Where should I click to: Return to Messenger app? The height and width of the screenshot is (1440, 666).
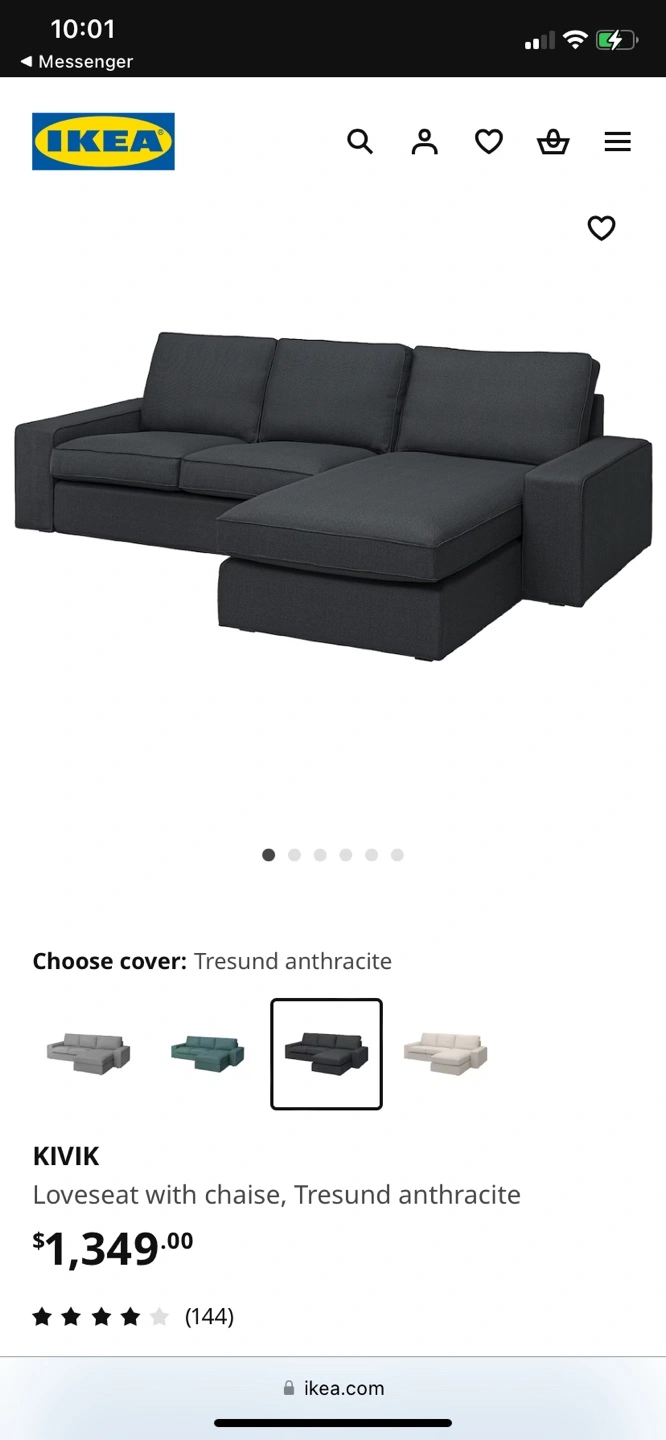[x=76, y=62]
